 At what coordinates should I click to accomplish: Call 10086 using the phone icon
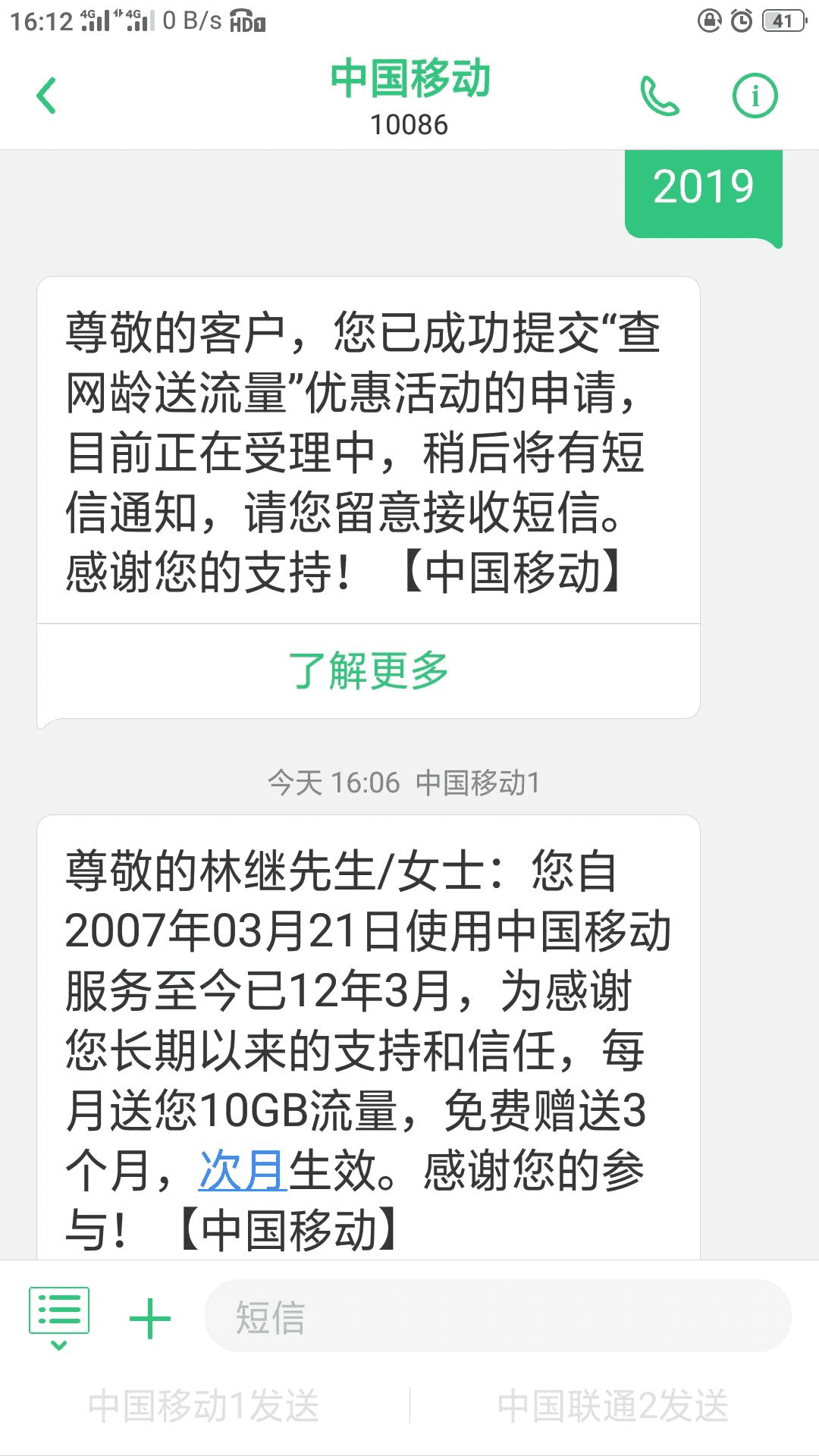click(x=659, y=96)
